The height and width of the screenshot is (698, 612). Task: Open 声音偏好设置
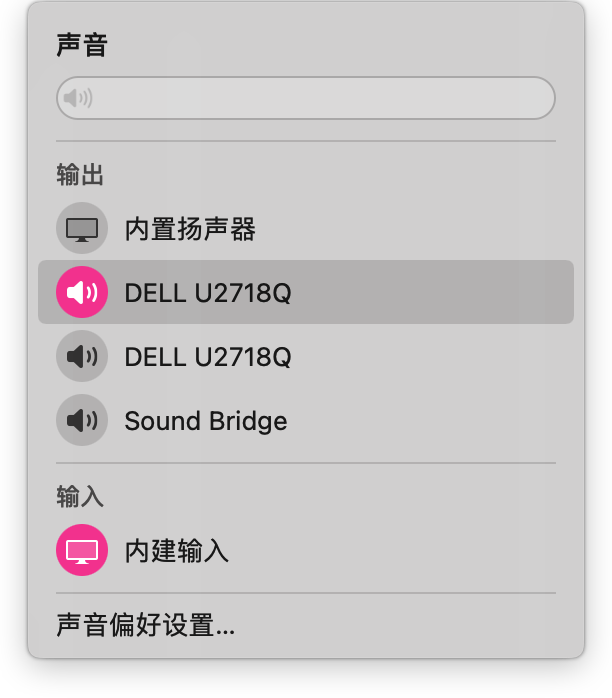tap(146, 626)
